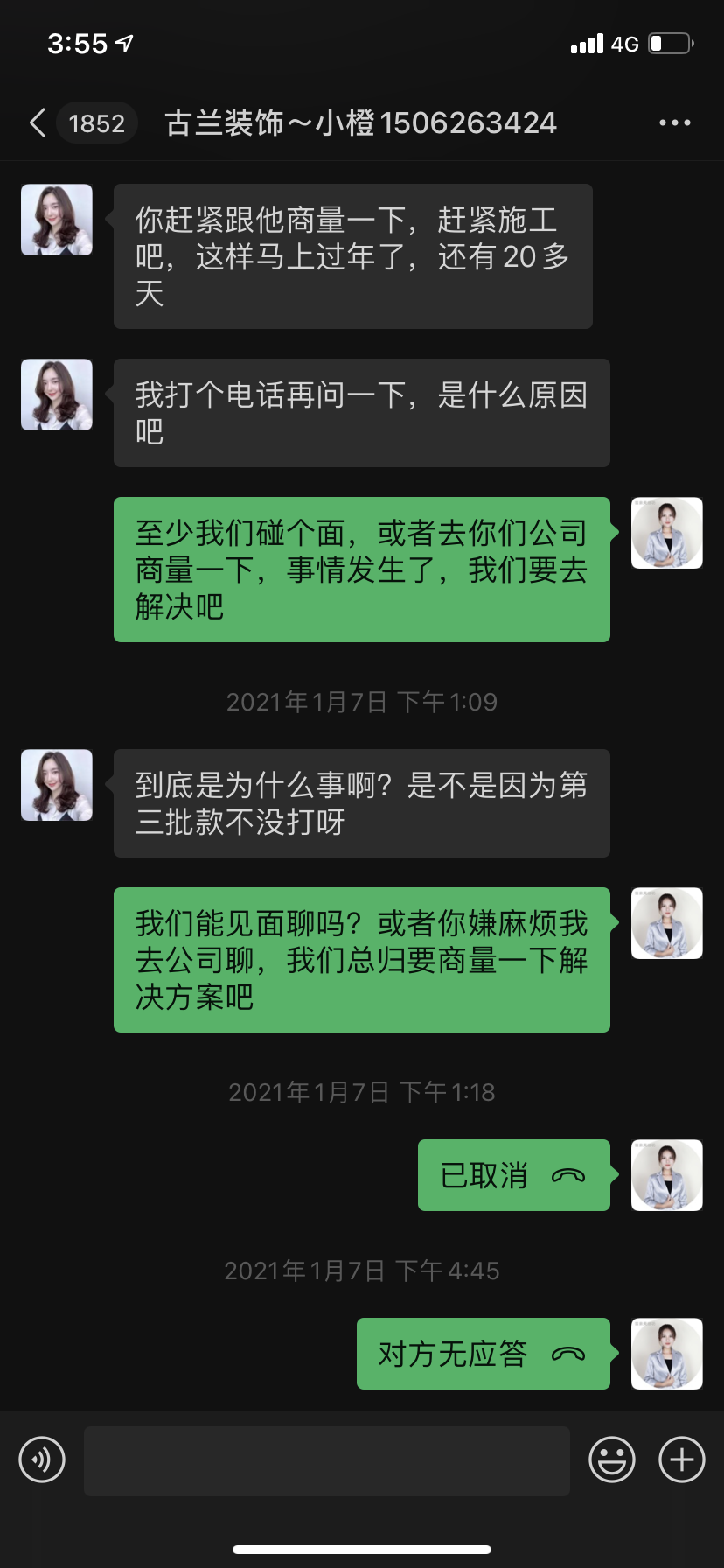
Task: Focus the message text field
Action: (x=326, y=1460)
